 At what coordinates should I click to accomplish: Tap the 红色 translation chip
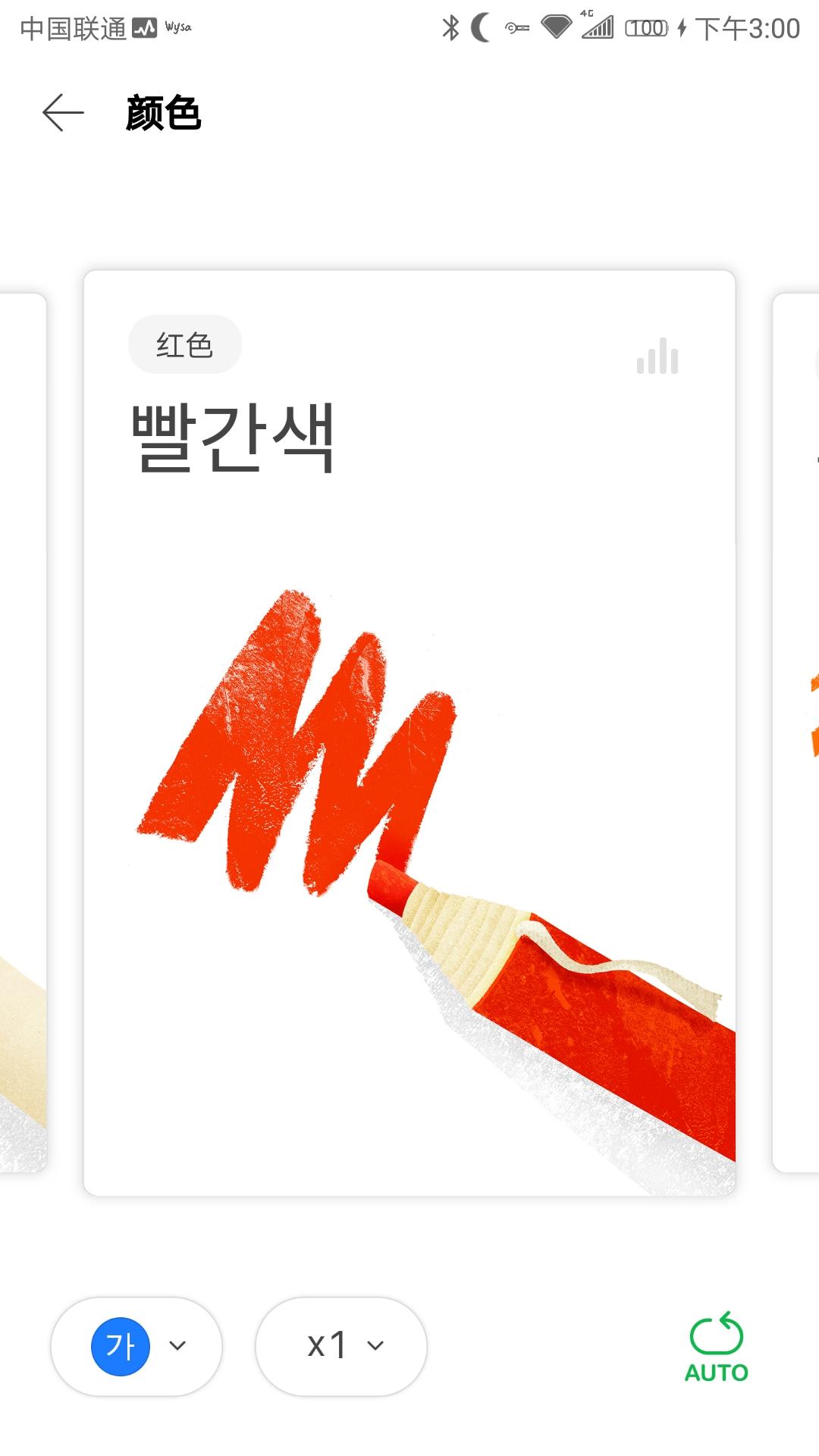coord(185,345)
